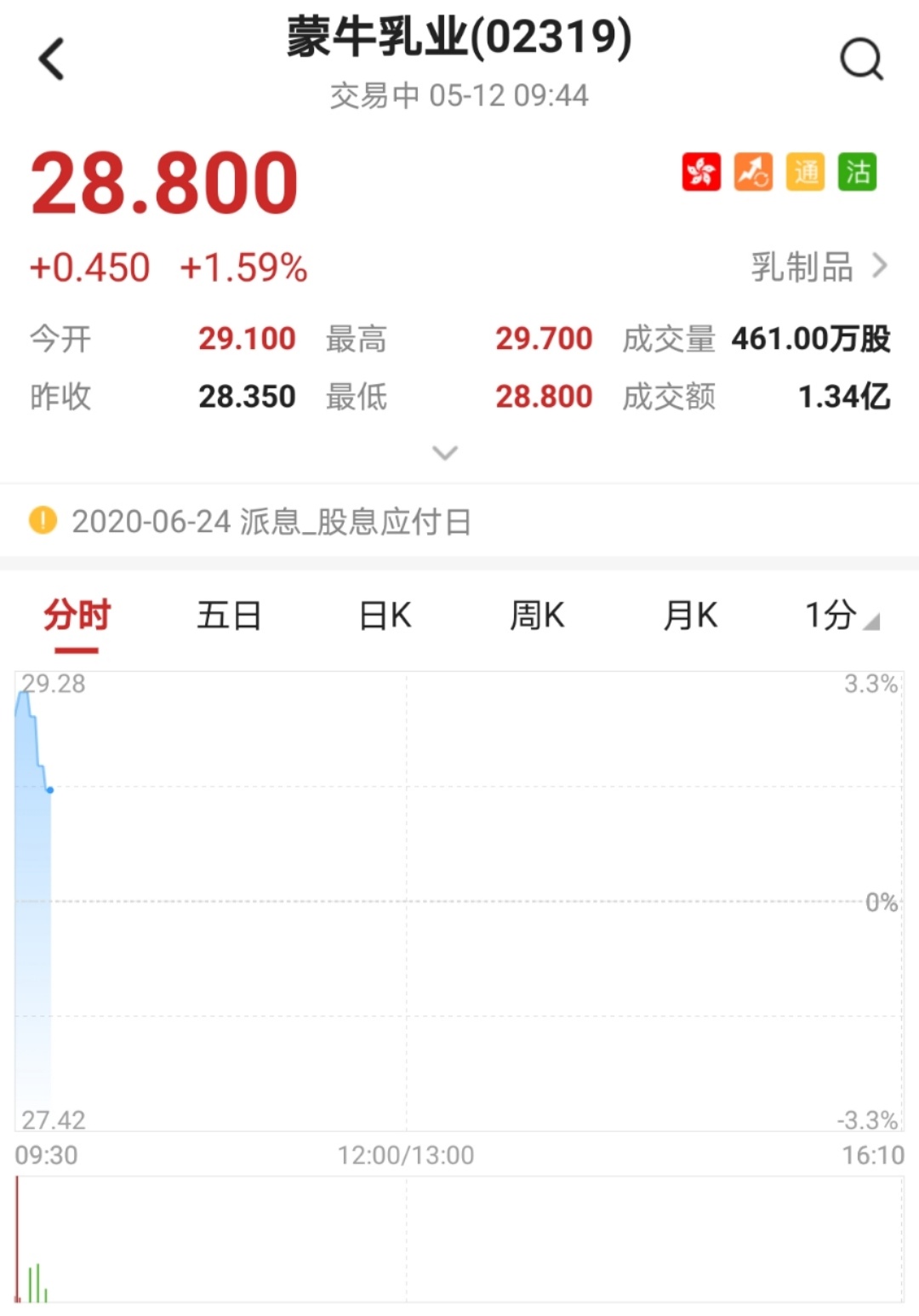Open the 乳制品 sector link
The width and height of the screenshot is (919, 1316).
coord(818,267)
